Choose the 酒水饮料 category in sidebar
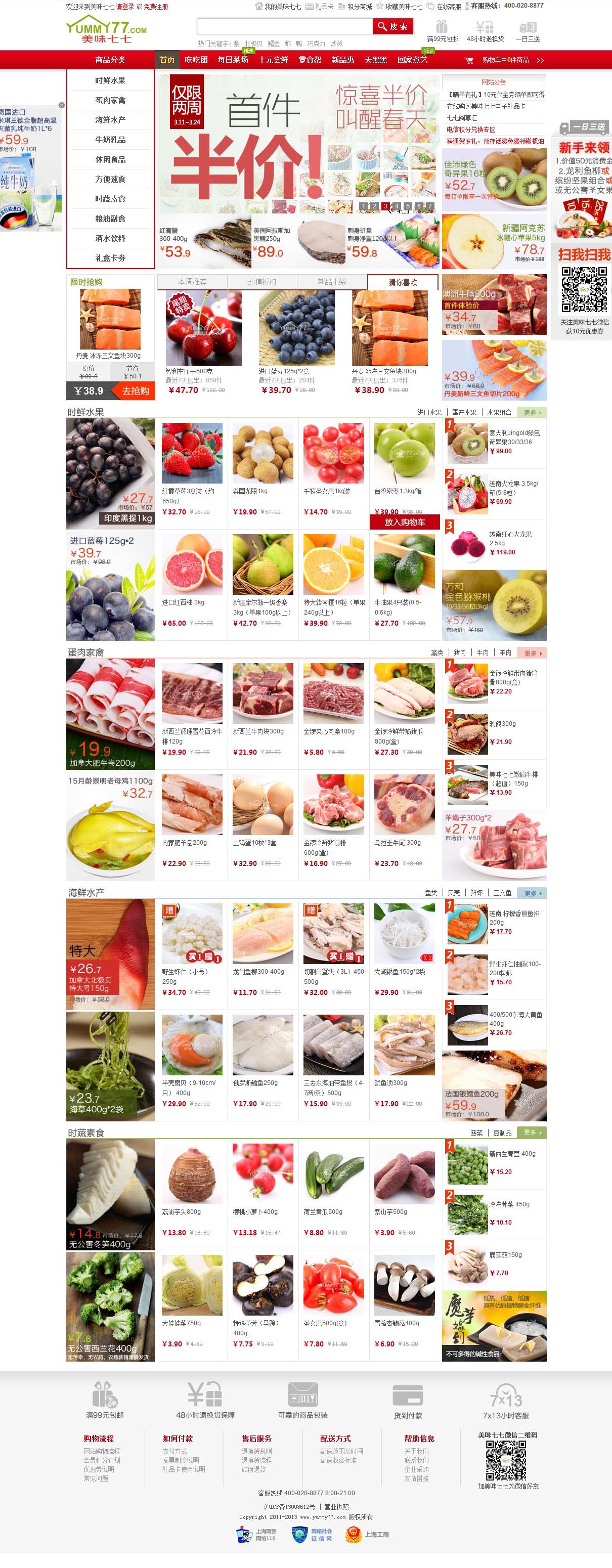This screenshot has width=612, height=1568. point(110,239)
